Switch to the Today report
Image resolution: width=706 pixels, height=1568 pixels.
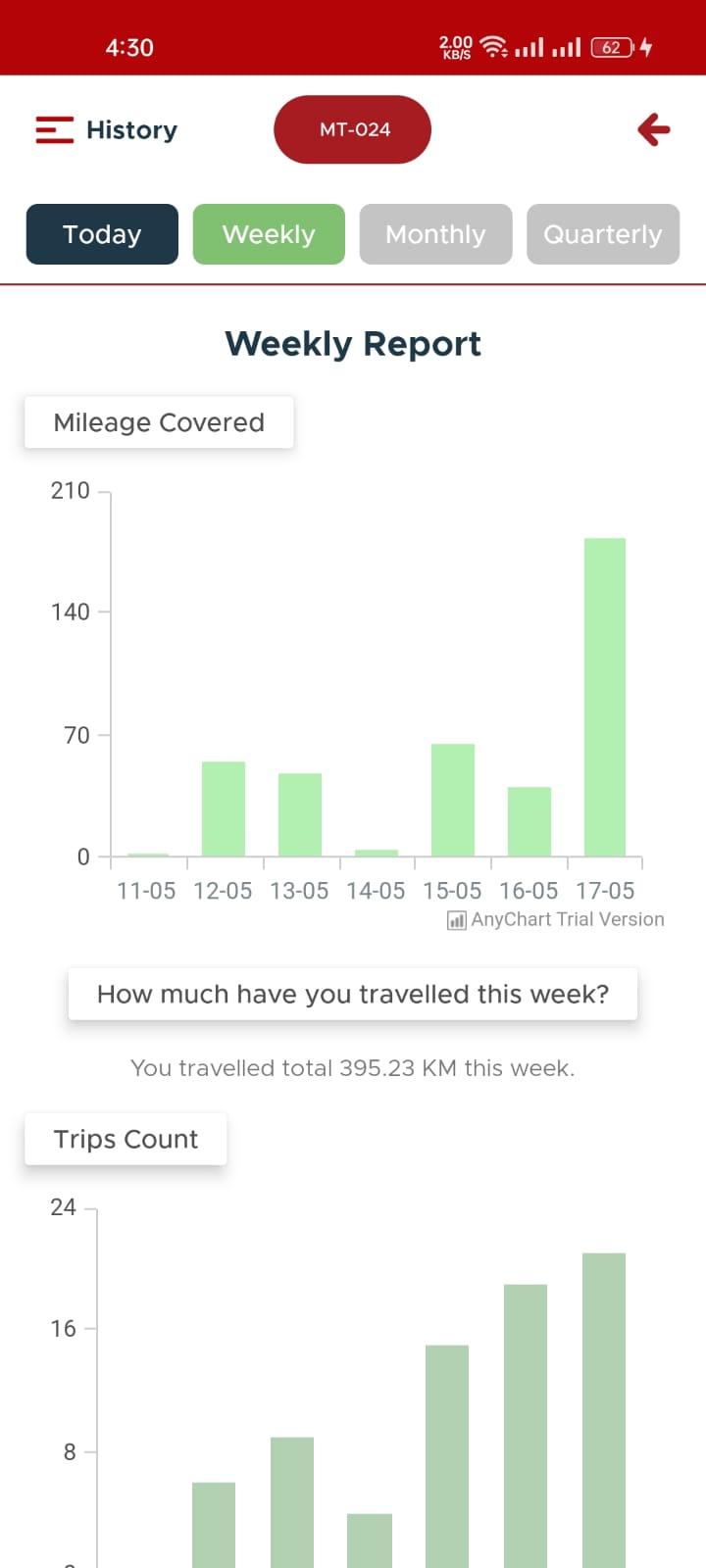point(102,234)
